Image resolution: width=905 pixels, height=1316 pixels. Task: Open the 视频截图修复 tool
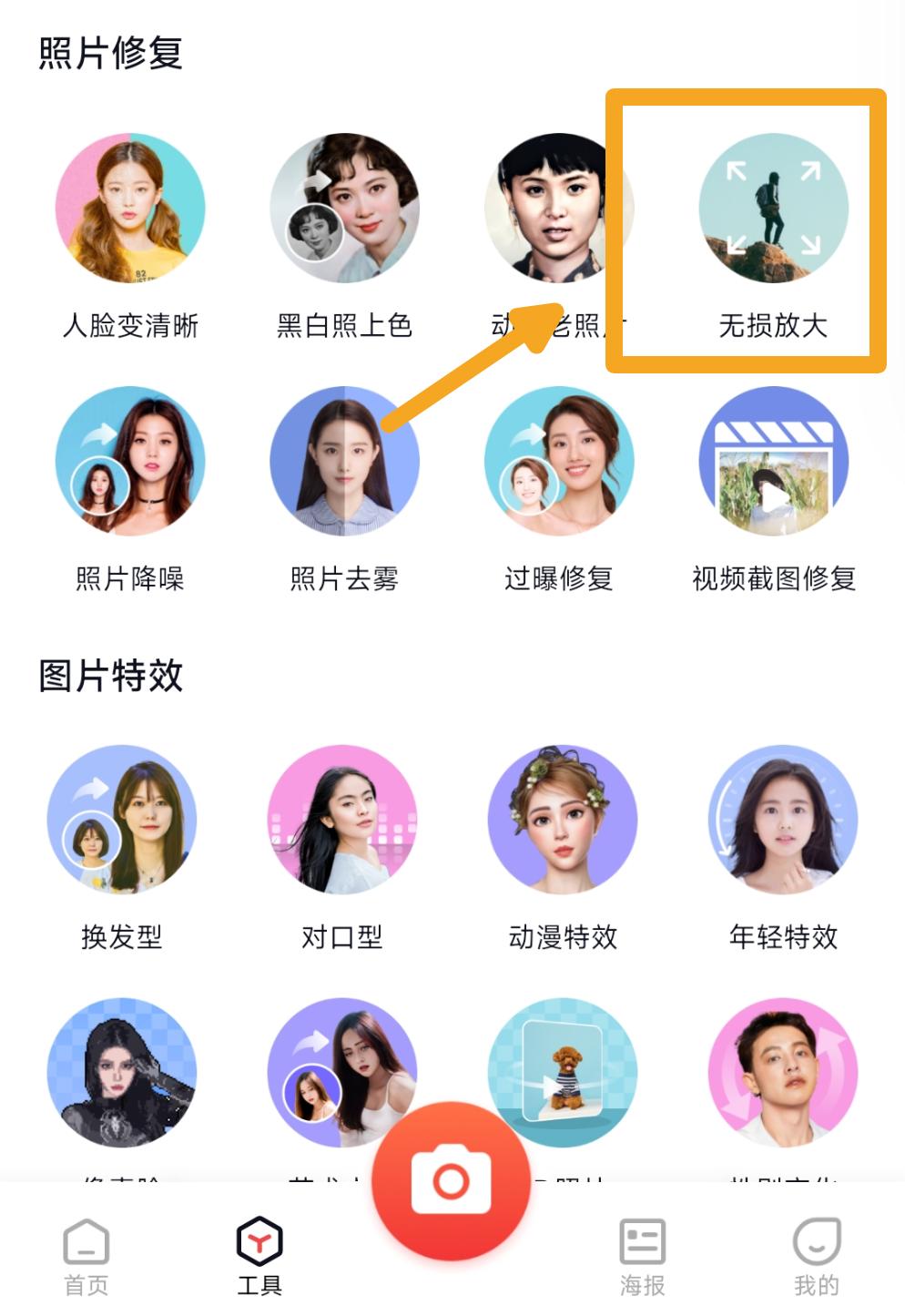click(x=773, y=463)
